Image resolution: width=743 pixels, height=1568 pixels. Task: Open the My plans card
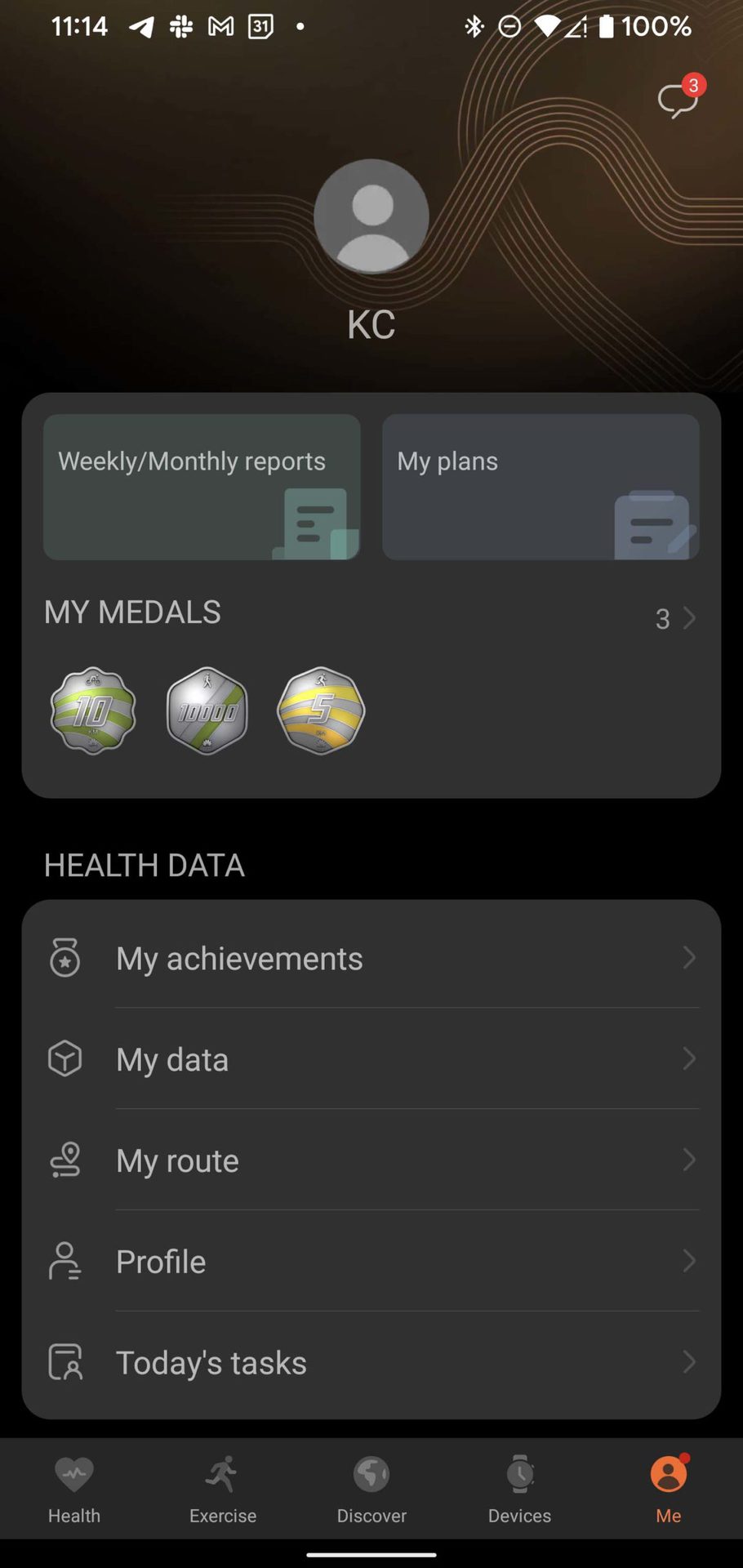541,487
